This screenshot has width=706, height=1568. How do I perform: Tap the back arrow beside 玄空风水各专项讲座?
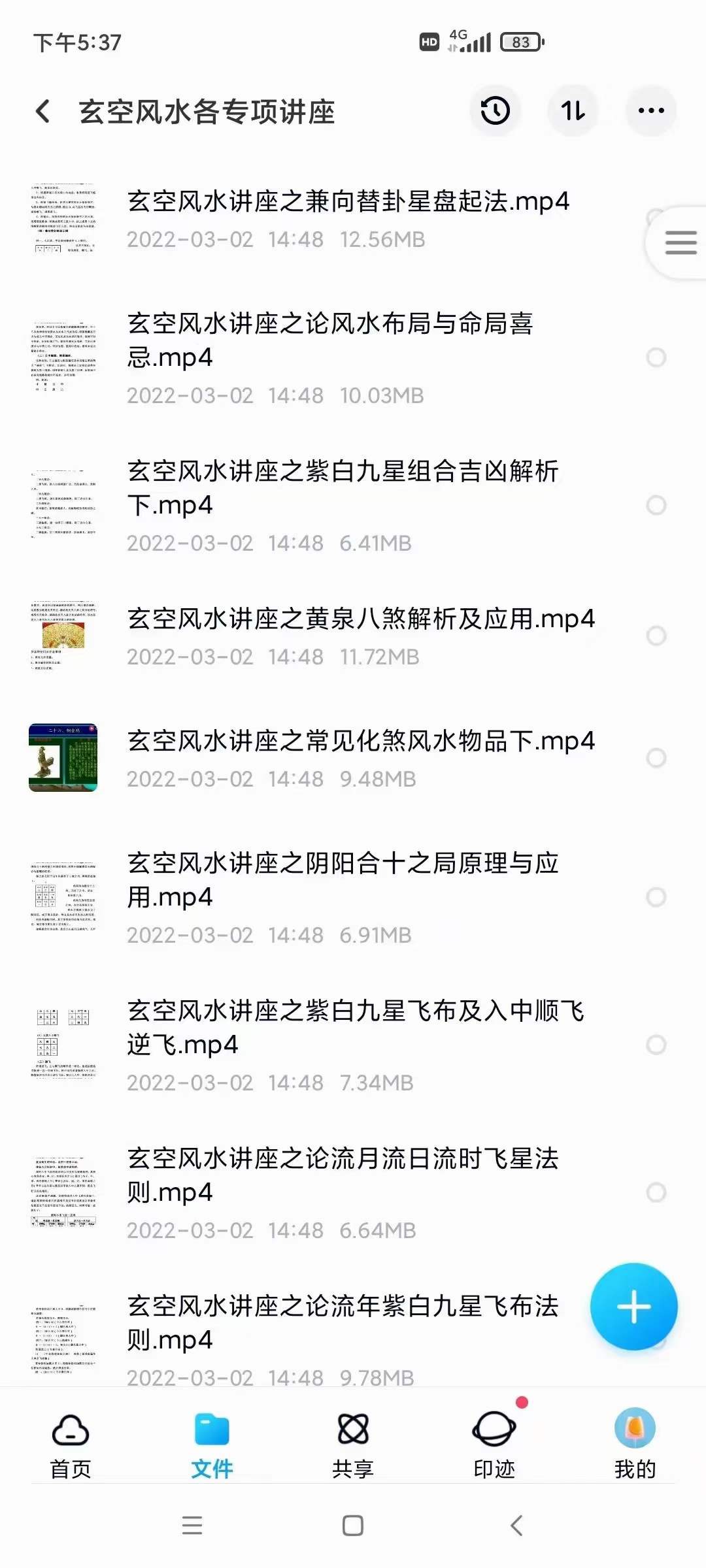43,111
